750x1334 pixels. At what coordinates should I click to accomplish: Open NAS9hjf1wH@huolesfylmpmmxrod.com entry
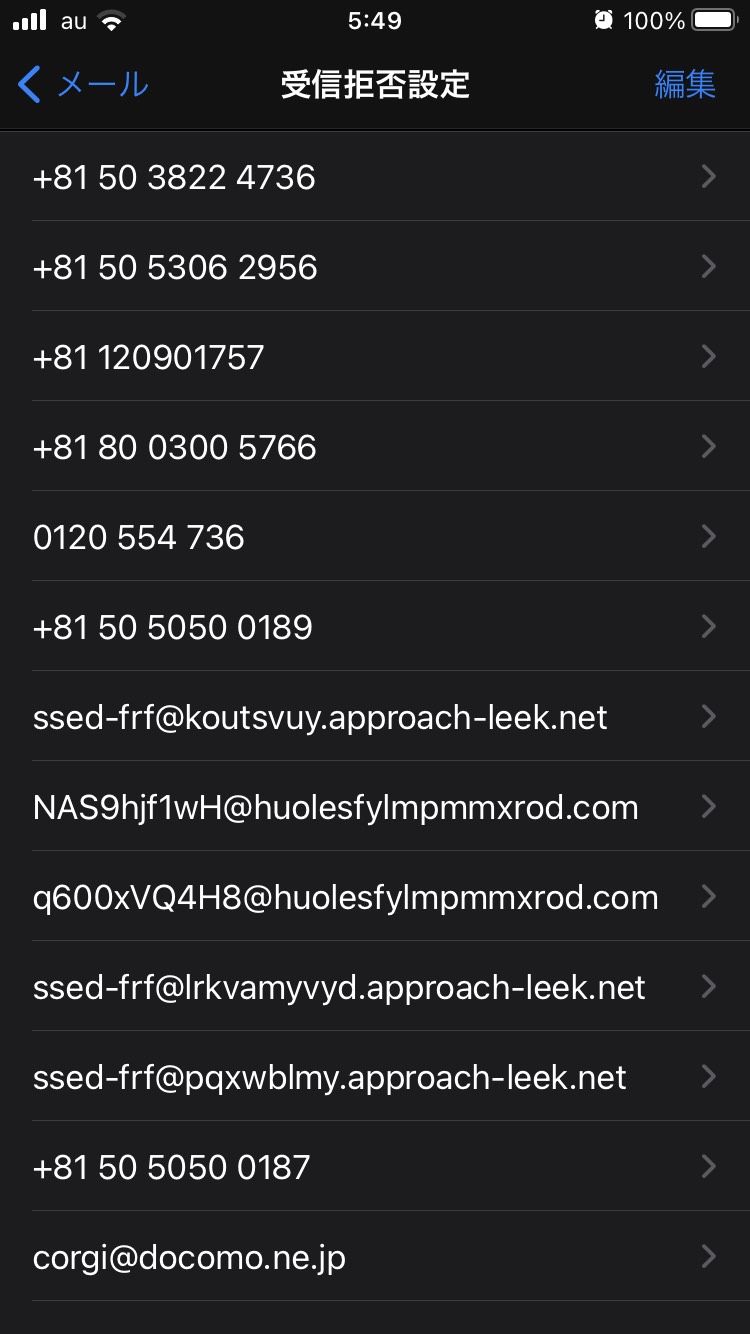(x=375, y=807)
